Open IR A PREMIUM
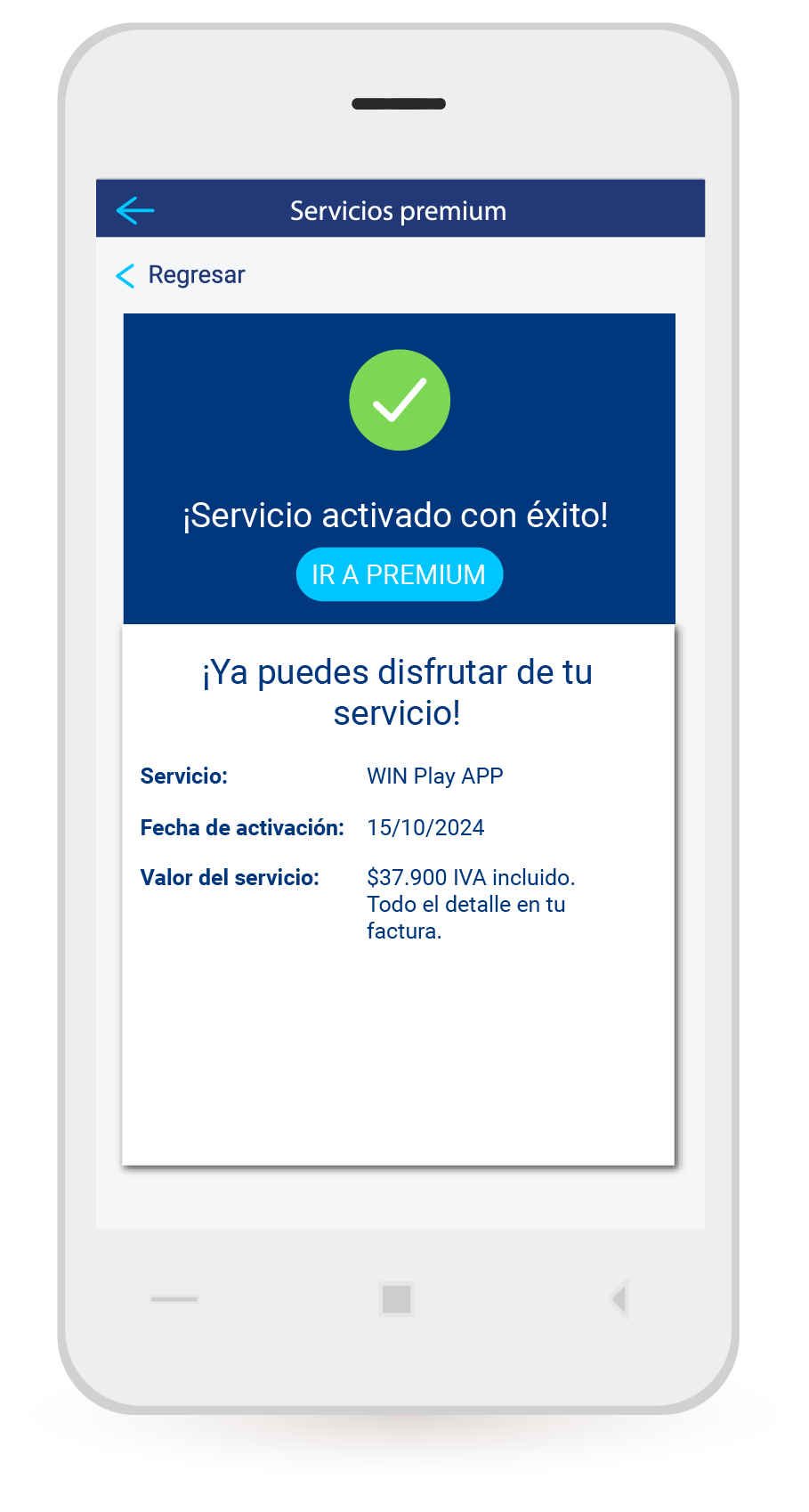809x1512 pixels. (399, 574)
